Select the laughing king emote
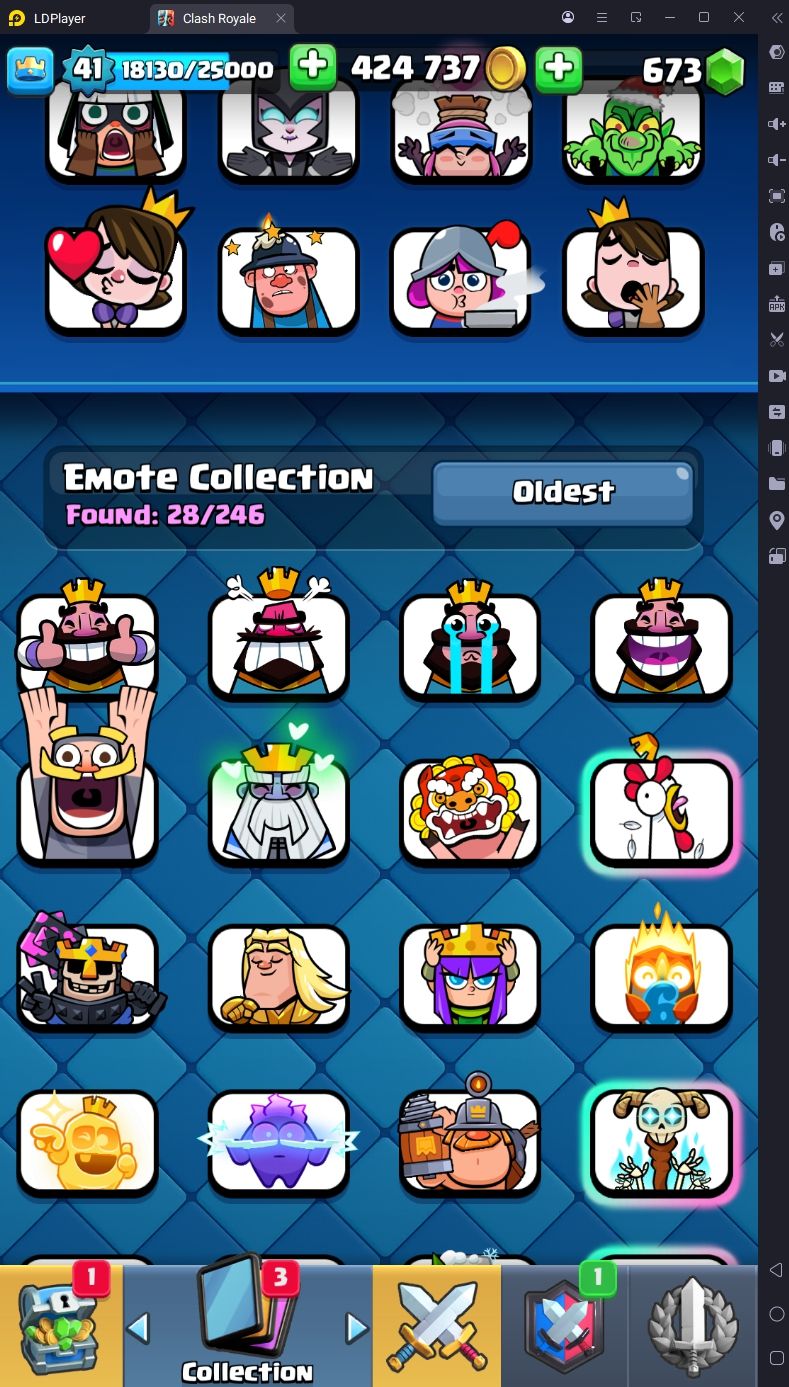789x1387 pixels. point(662,640)
